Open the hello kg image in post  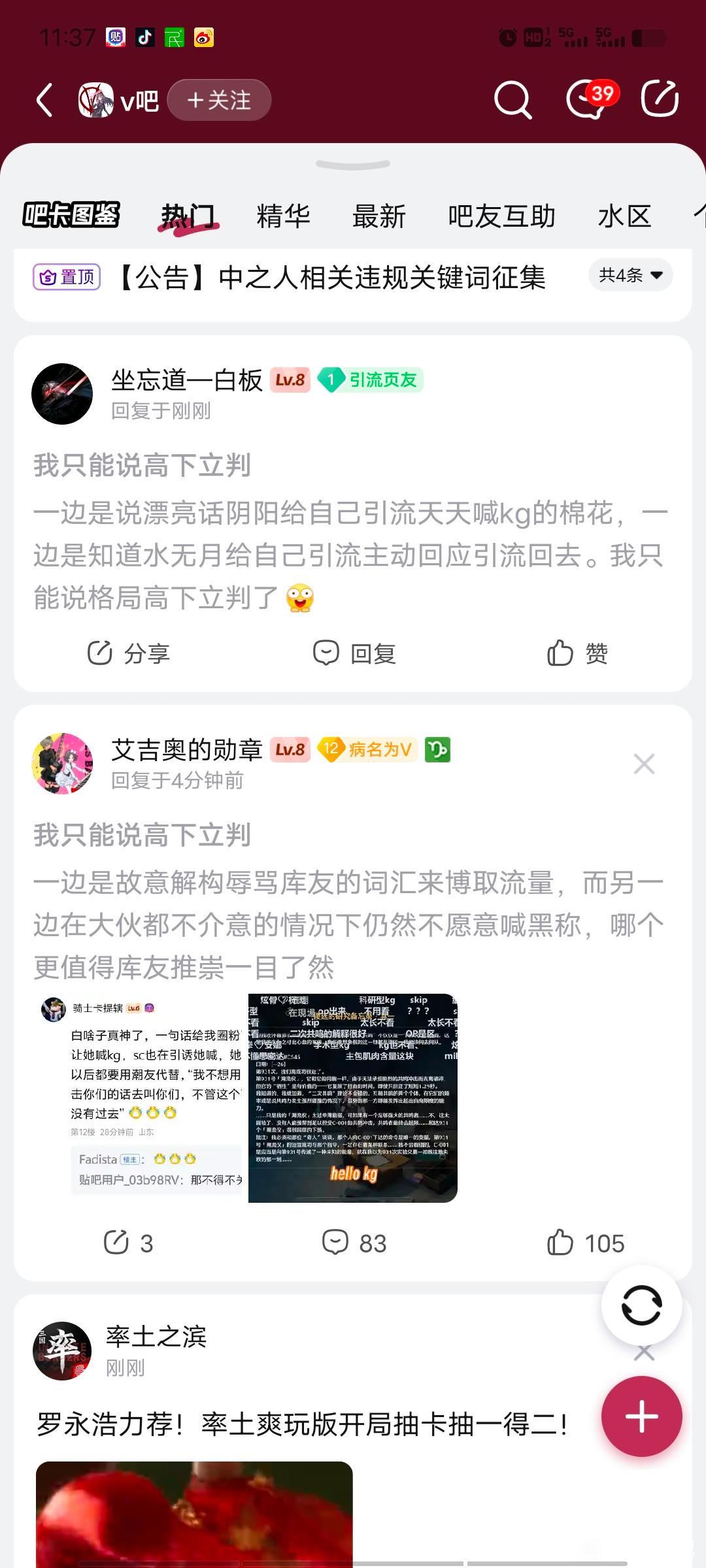click(x=352, y=1098)
